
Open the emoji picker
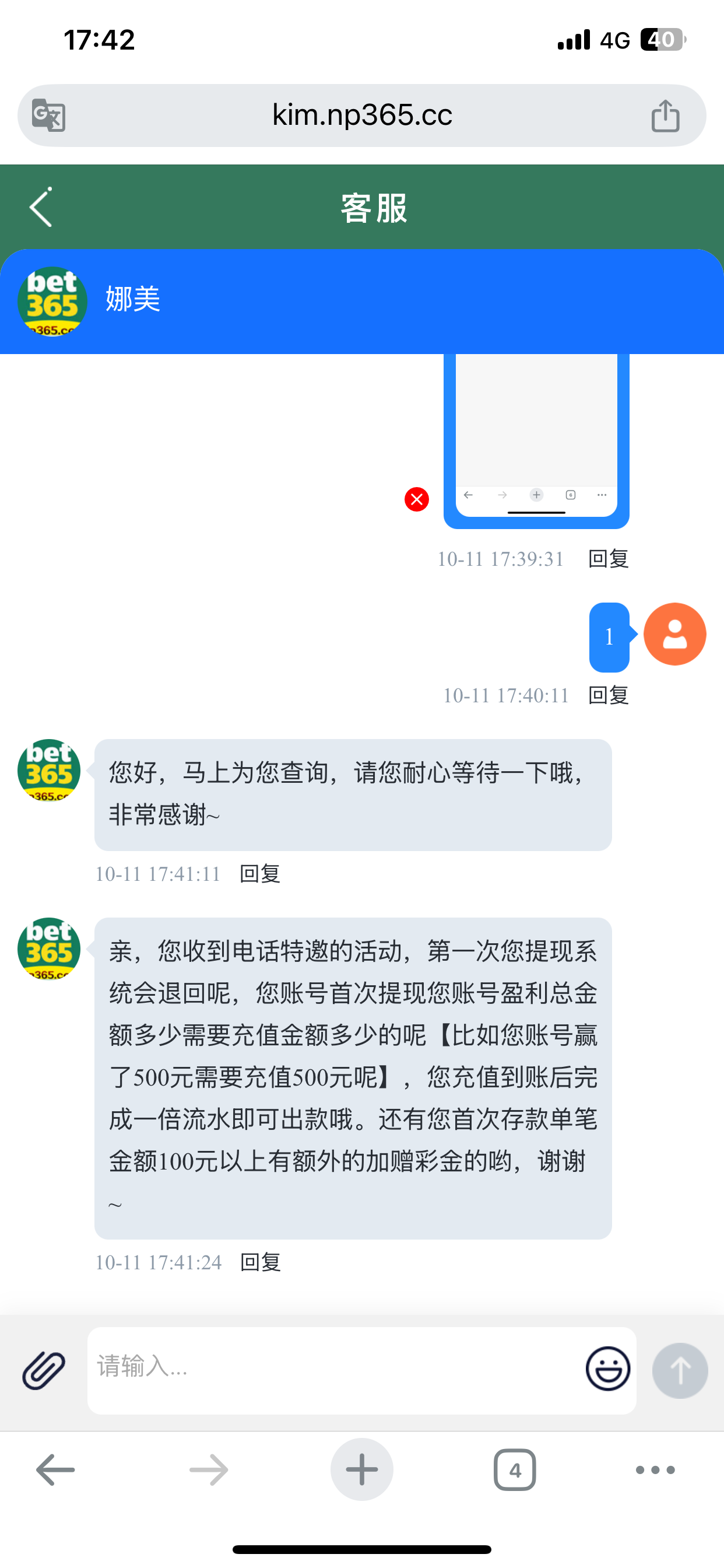tap(607, 1369)
